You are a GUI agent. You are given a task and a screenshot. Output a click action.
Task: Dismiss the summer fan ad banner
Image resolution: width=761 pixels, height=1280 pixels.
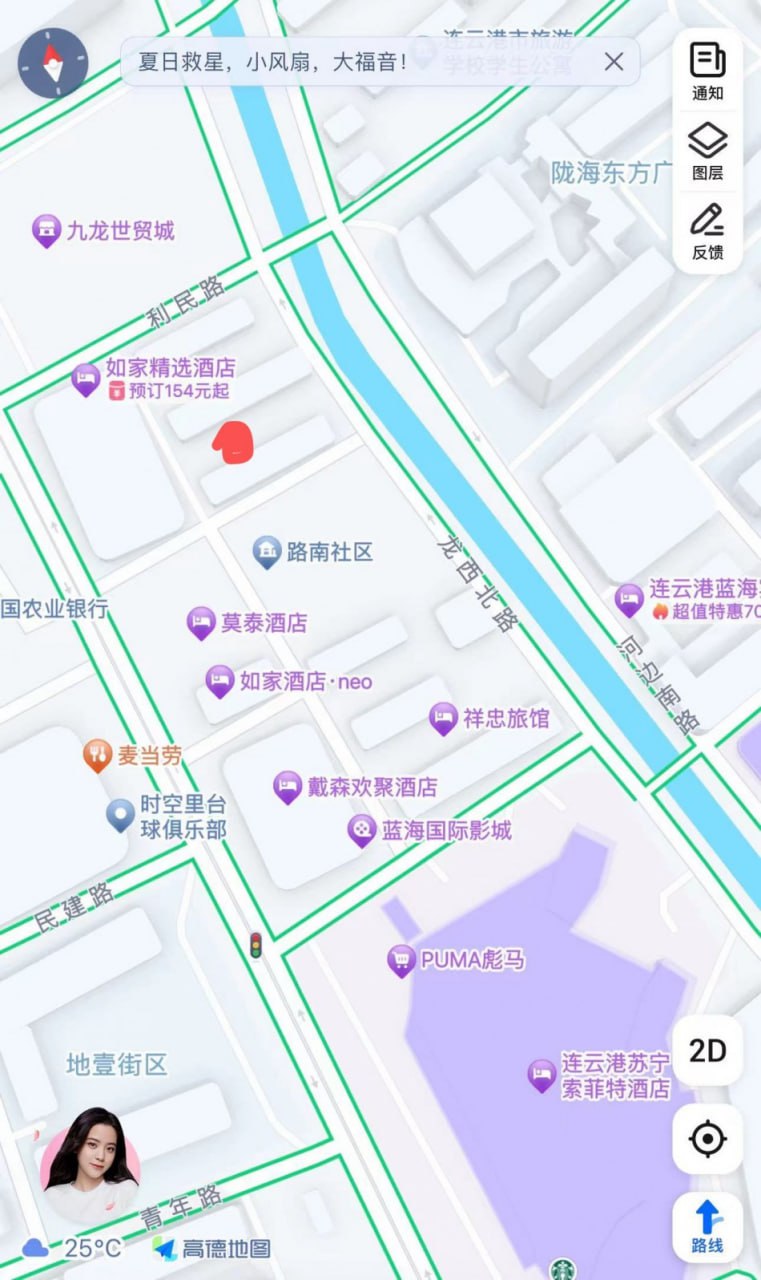(614, 62)
